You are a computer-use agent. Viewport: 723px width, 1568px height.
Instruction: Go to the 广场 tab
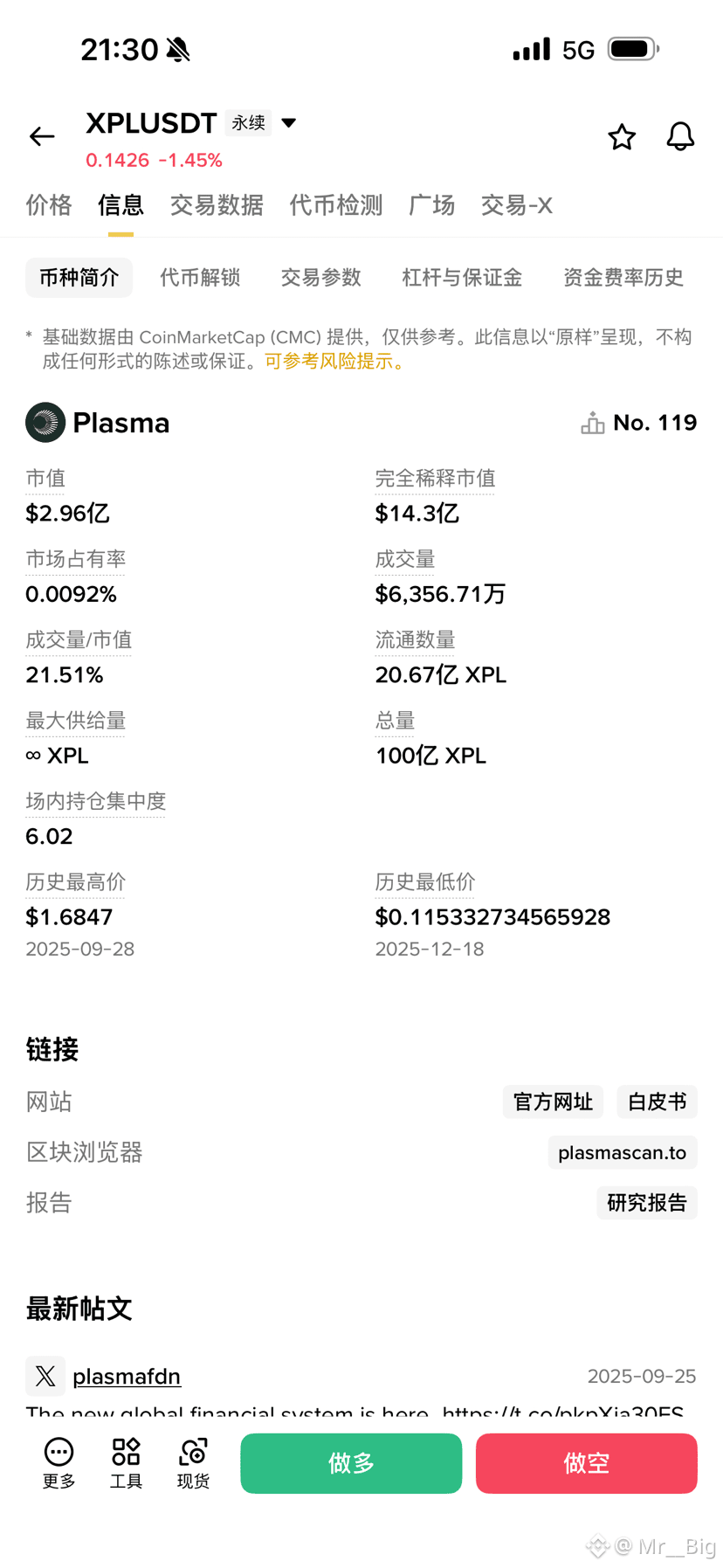point(431,205)
